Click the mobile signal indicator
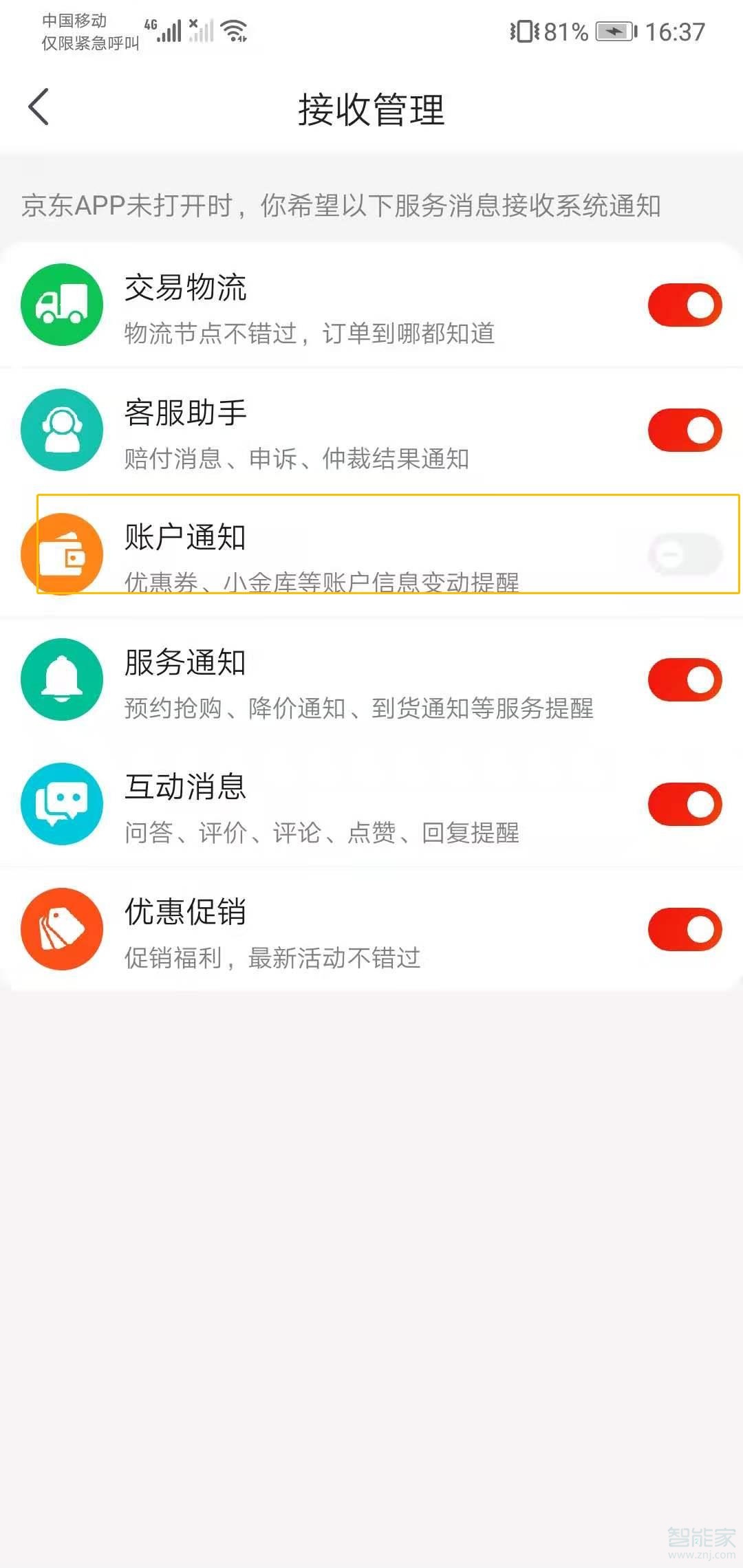Screen dimensions: 743x1568 click(169, 30)
